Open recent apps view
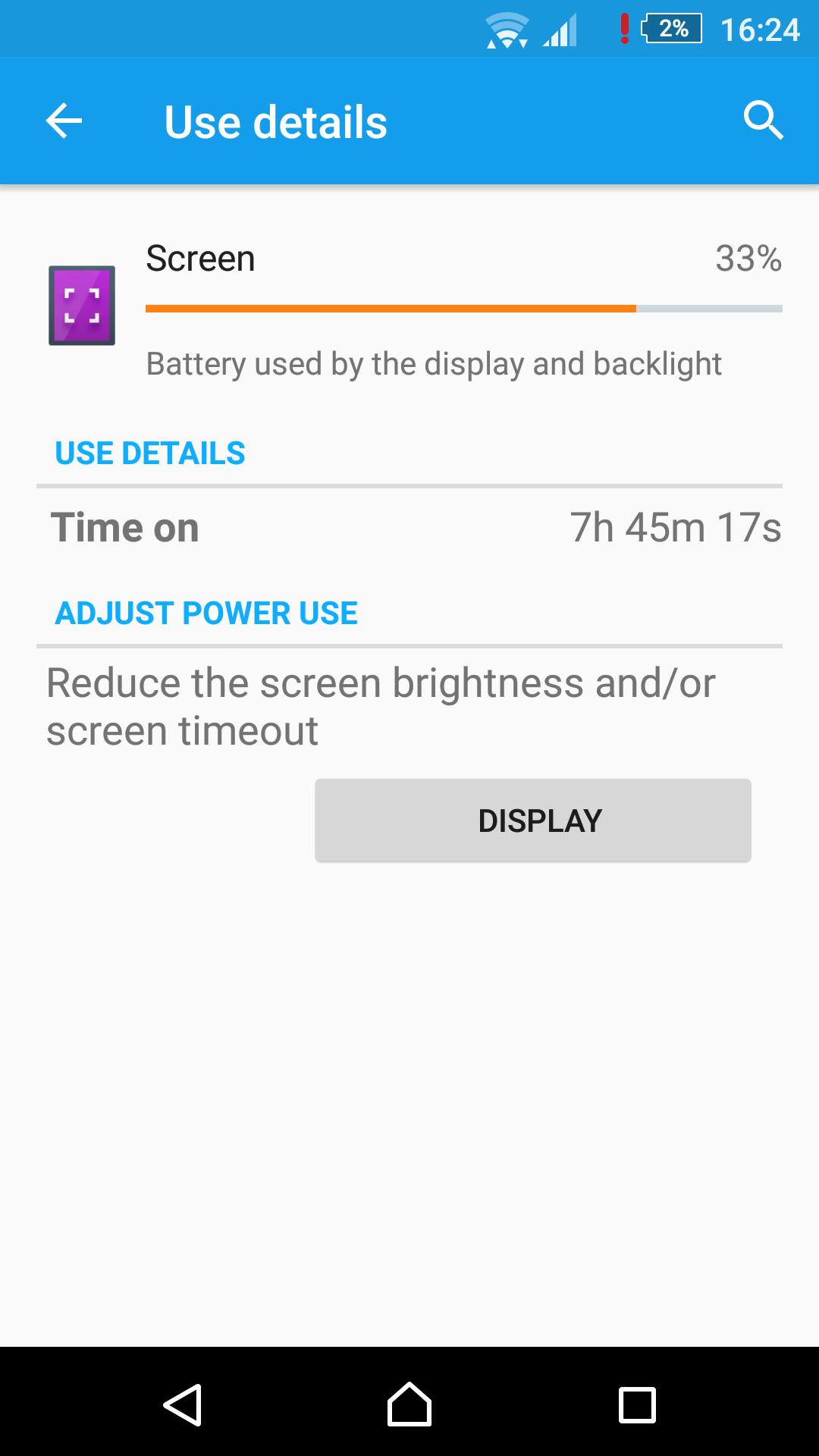This screenshot has width=819, height=1456. click(x=637, y=1404)
